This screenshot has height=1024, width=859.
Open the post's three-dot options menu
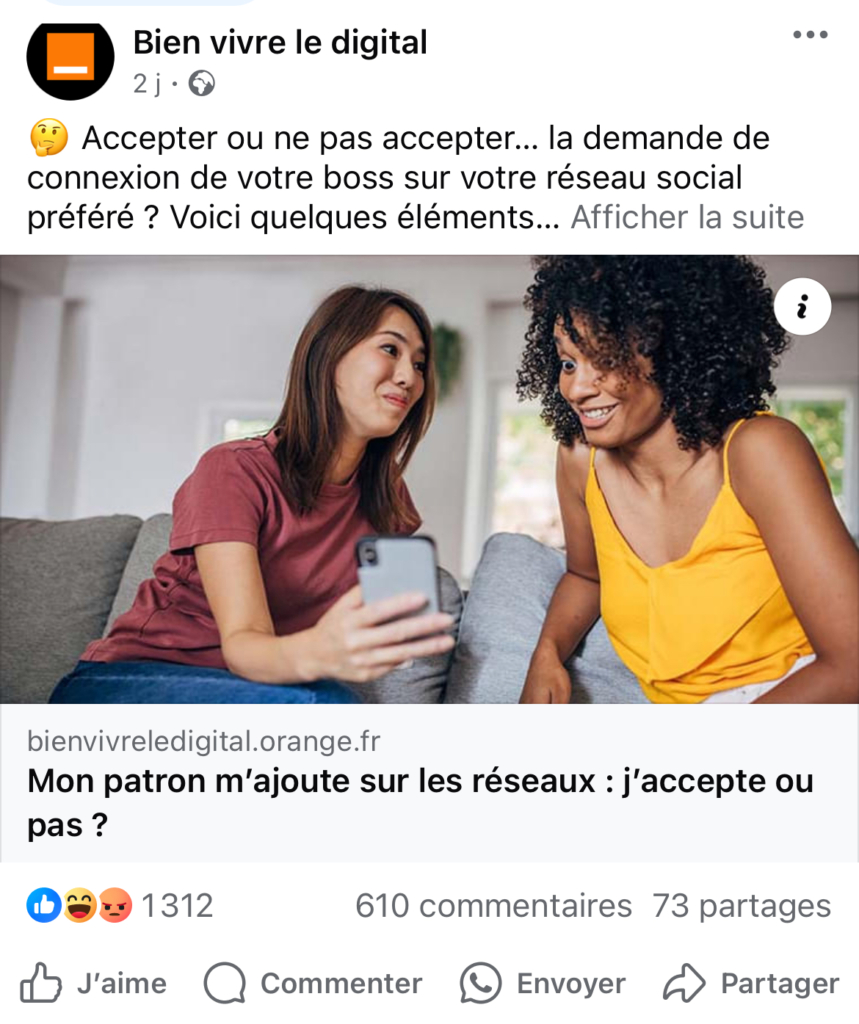(809, 35)
